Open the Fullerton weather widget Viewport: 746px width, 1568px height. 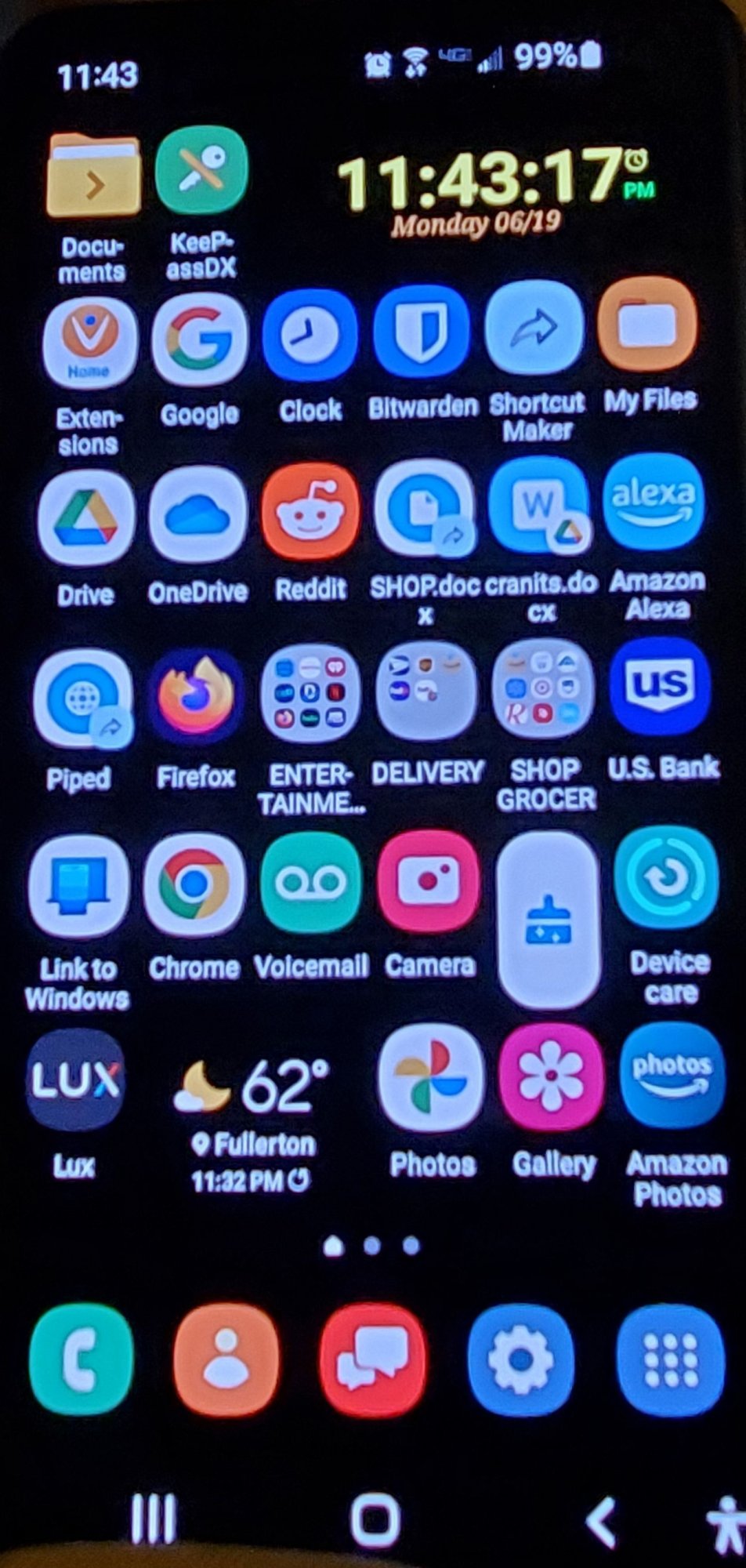(252, 1113)
